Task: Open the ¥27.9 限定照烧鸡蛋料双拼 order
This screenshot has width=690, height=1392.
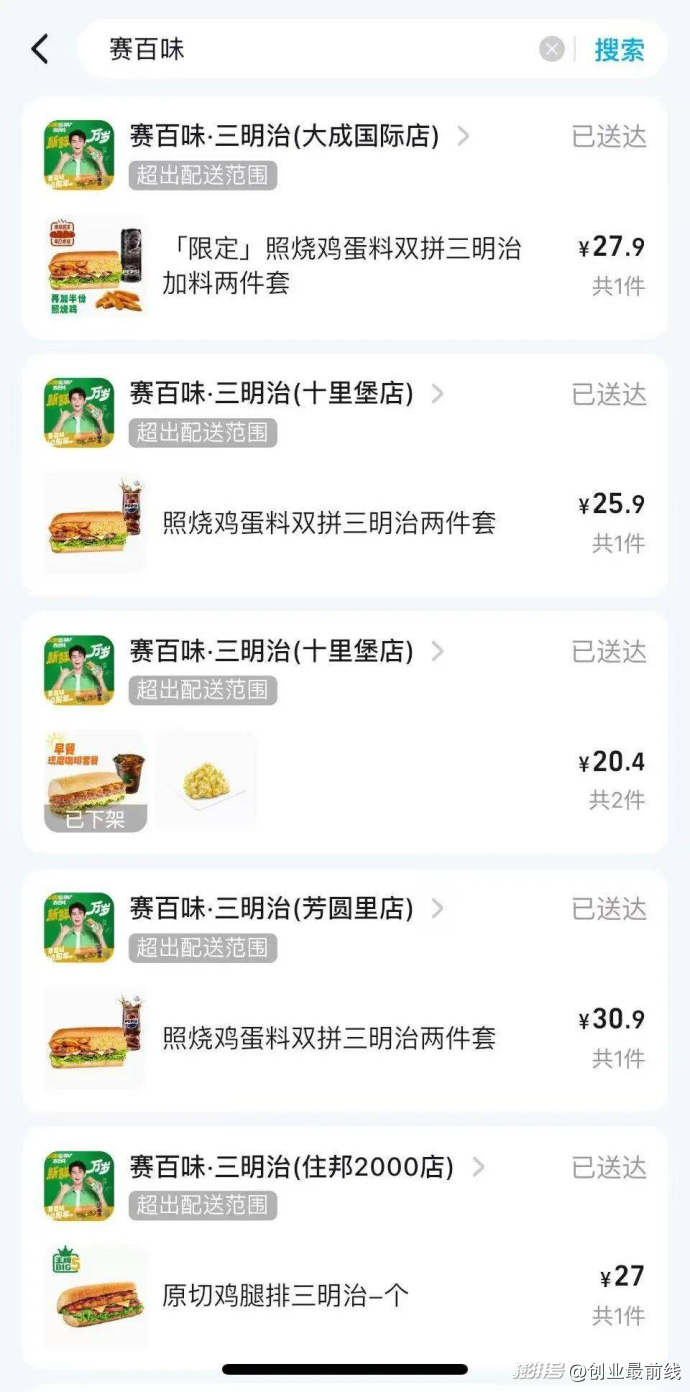Action: (x=342, y=266)
